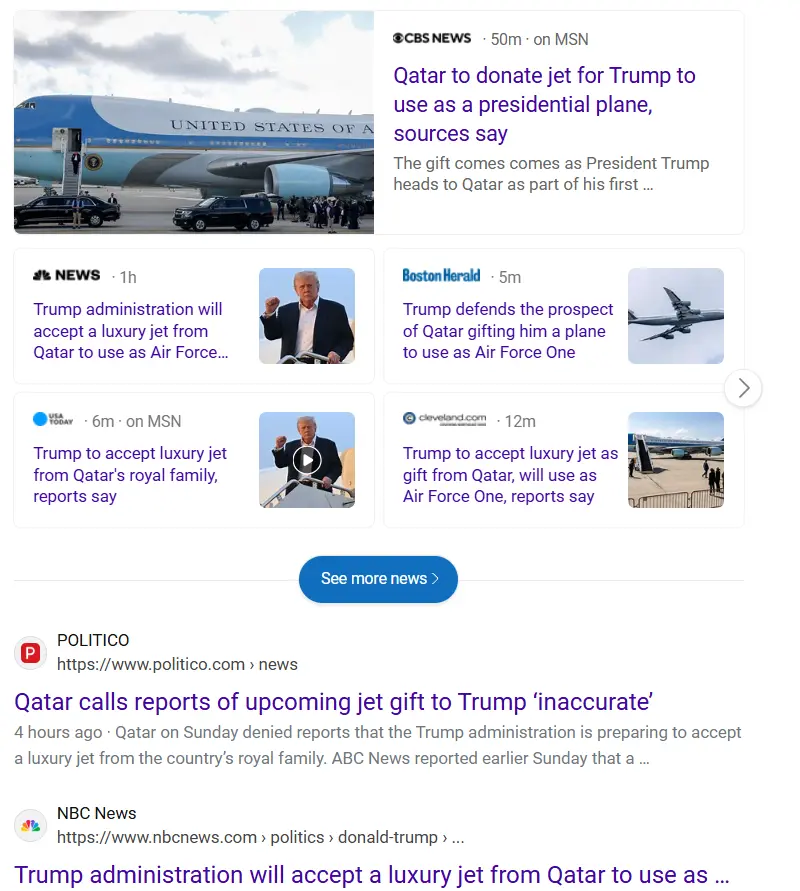Tap the See more news button
Image resolution: width=800 pixels, height=891 pixels.
click(378, 579)
